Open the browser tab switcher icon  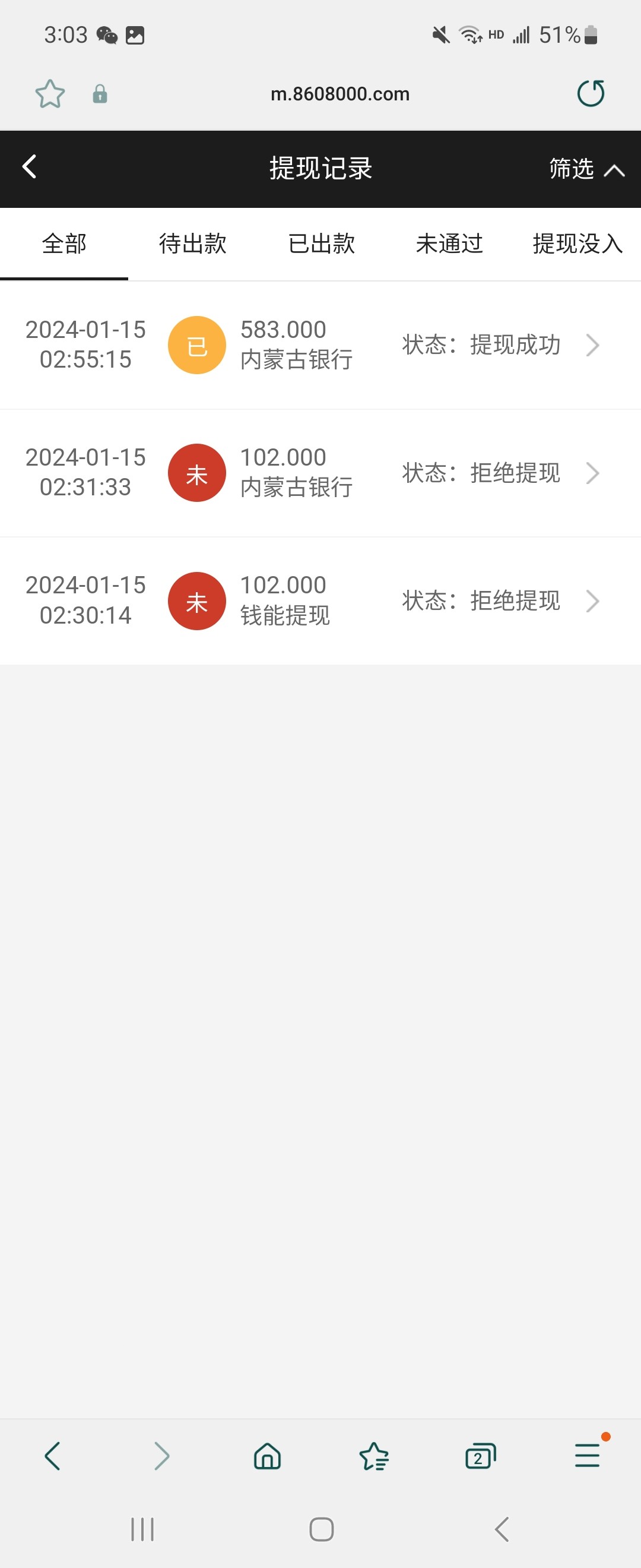[480, 1456]
